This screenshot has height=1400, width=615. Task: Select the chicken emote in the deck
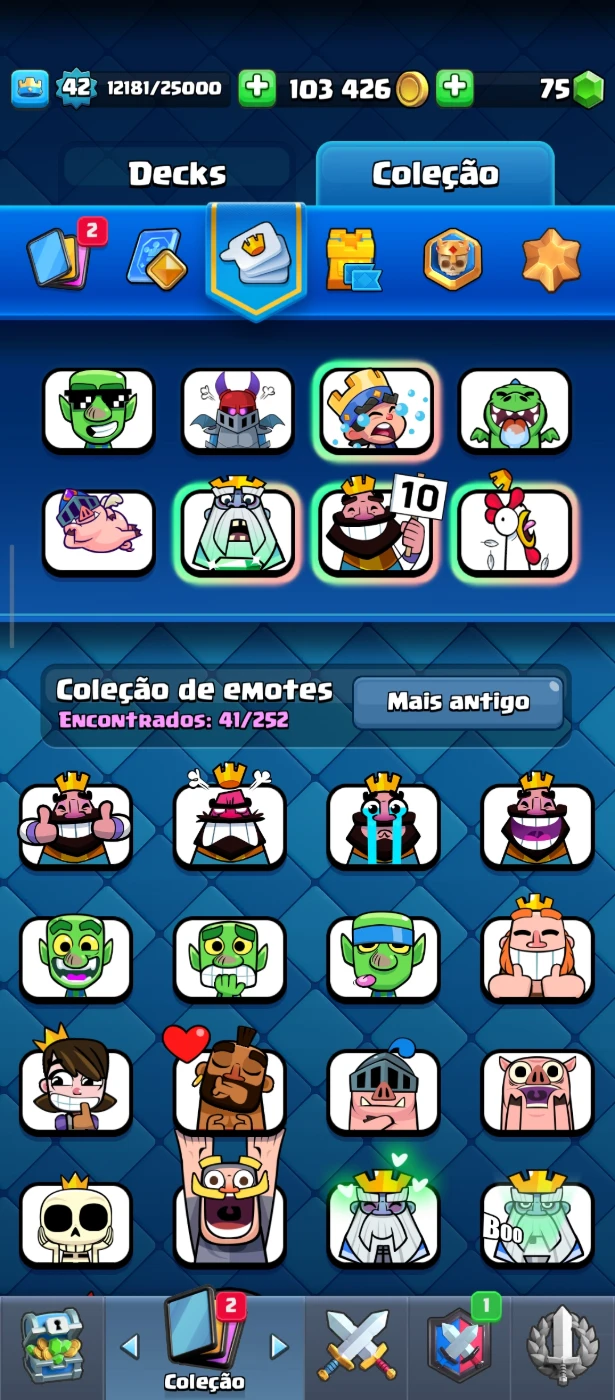tap(514, 532)
